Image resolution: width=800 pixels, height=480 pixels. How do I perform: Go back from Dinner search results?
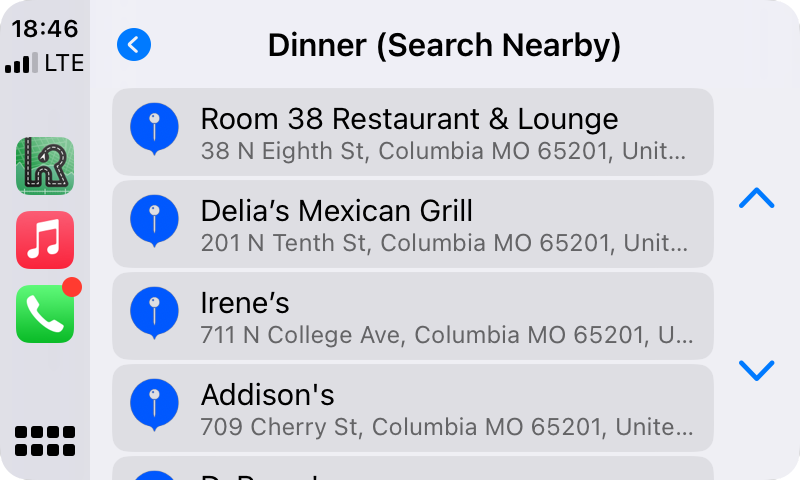(x=134, y=45)
